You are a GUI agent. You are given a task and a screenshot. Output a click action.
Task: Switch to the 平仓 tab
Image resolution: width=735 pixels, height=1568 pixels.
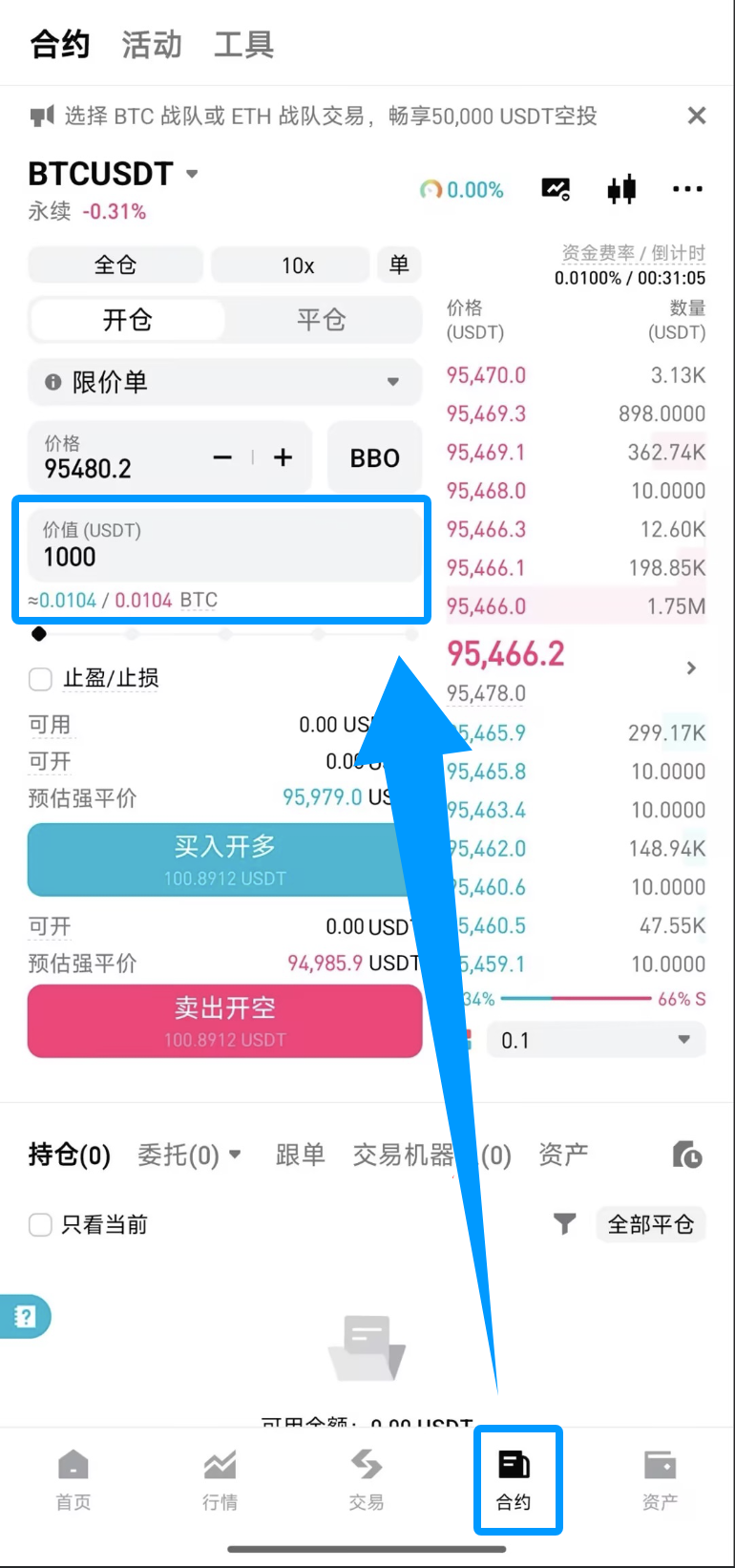[x=320, y=322]
